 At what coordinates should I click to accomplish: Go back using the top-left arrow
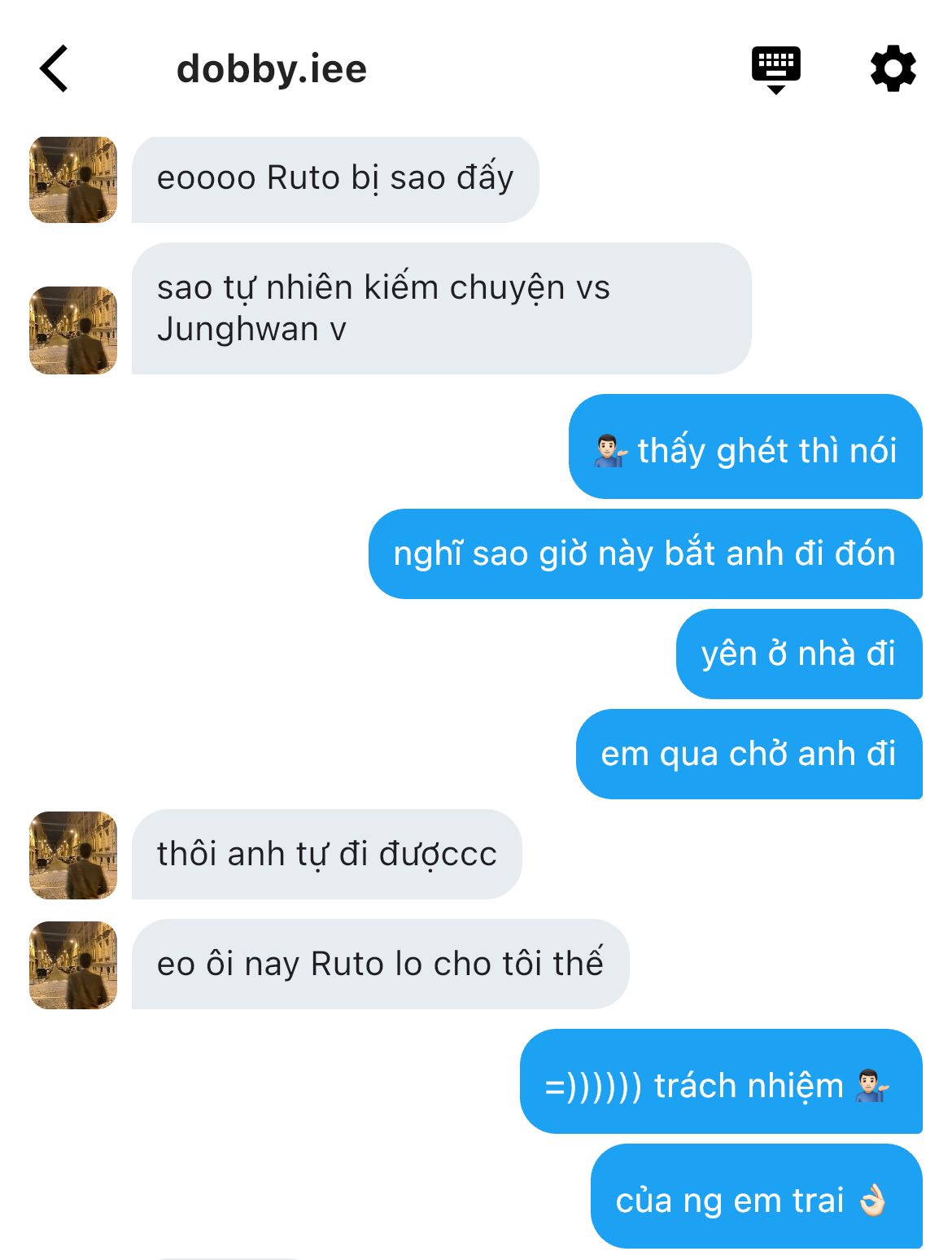click(x=54, y=68)
